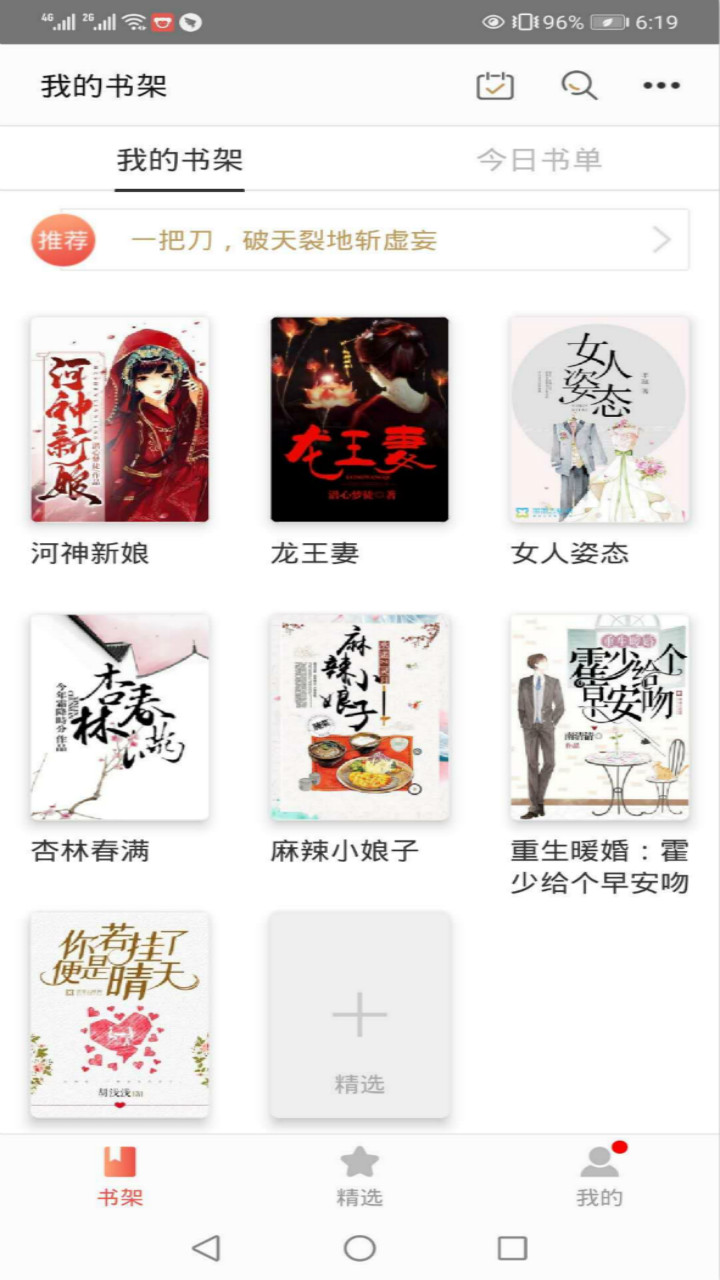
Task: Open the three-dot overflow menu
Action: click(x=661, y=86)
